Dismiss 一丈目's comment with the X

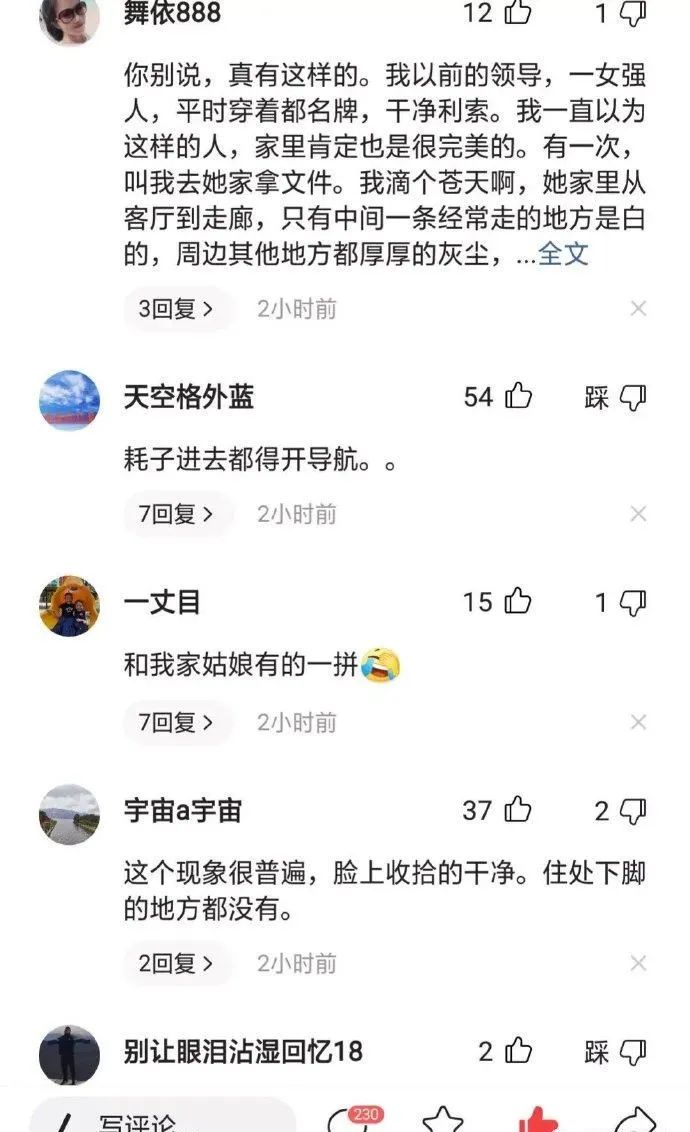click(638, 722)
